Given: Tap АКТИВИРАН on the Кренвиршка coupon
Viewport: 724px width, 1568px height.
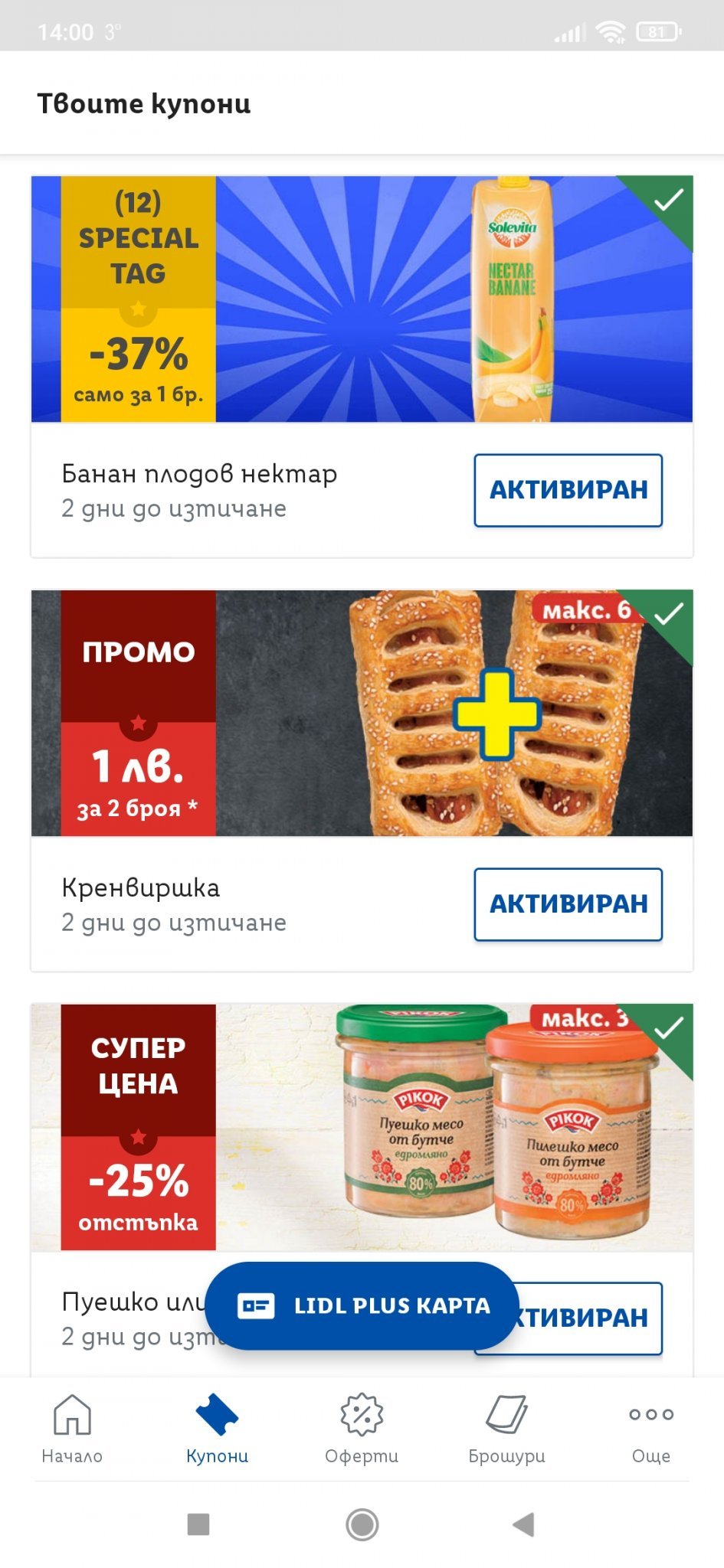Looking at the screenshot, I should (568, 904).
